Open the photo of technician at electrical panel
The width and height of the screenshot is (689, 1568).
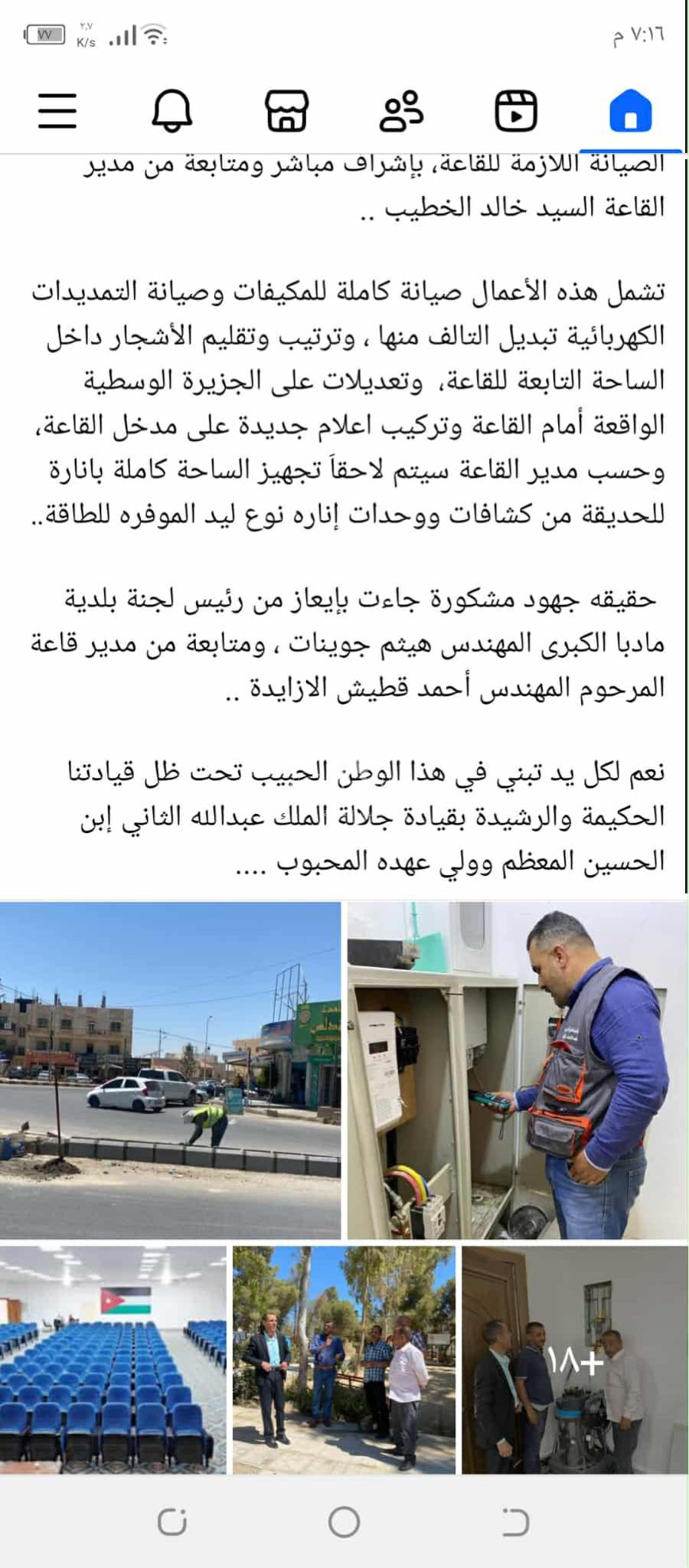[x=517, y=1070]
